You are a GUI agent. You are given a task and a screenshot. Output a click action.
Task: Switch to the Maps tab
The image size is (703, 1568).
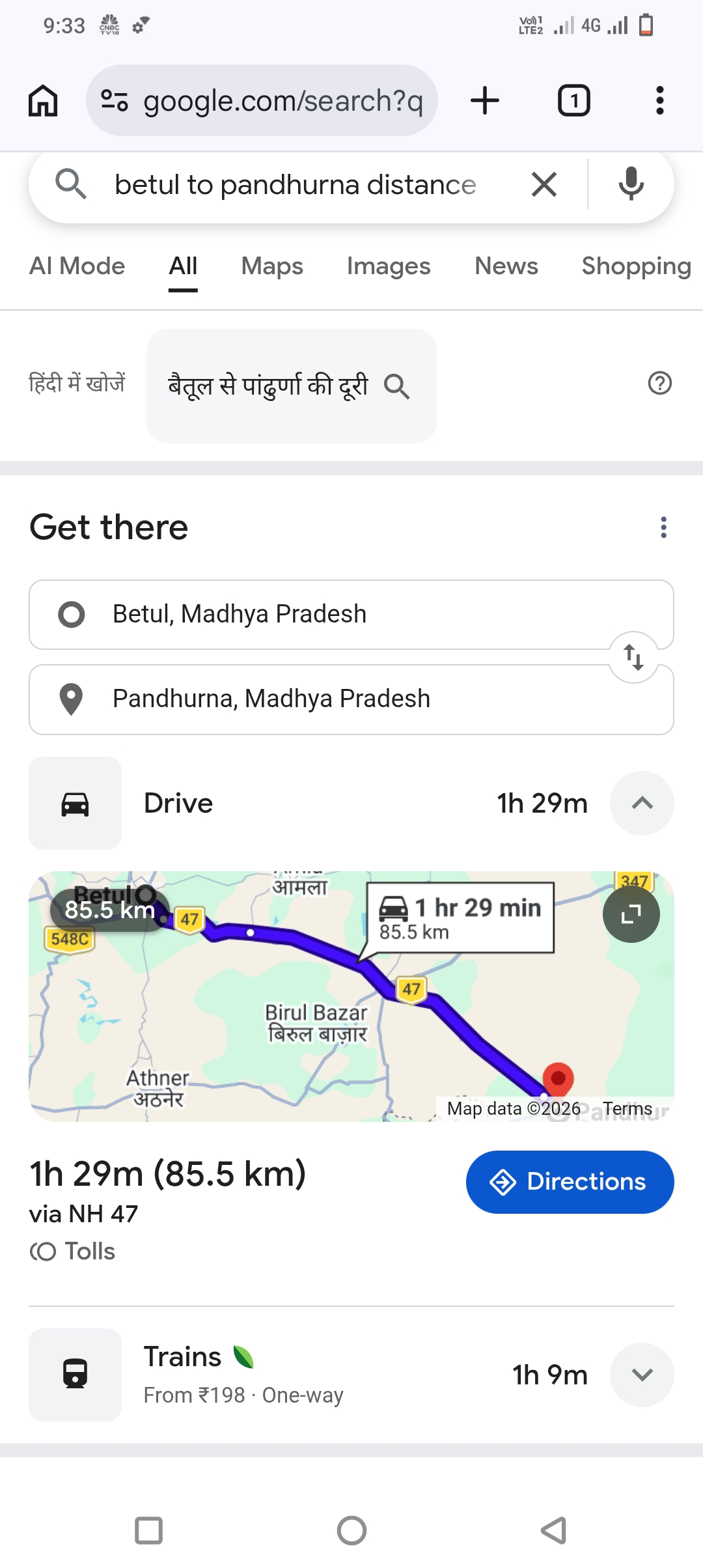(x=272, y=266)
